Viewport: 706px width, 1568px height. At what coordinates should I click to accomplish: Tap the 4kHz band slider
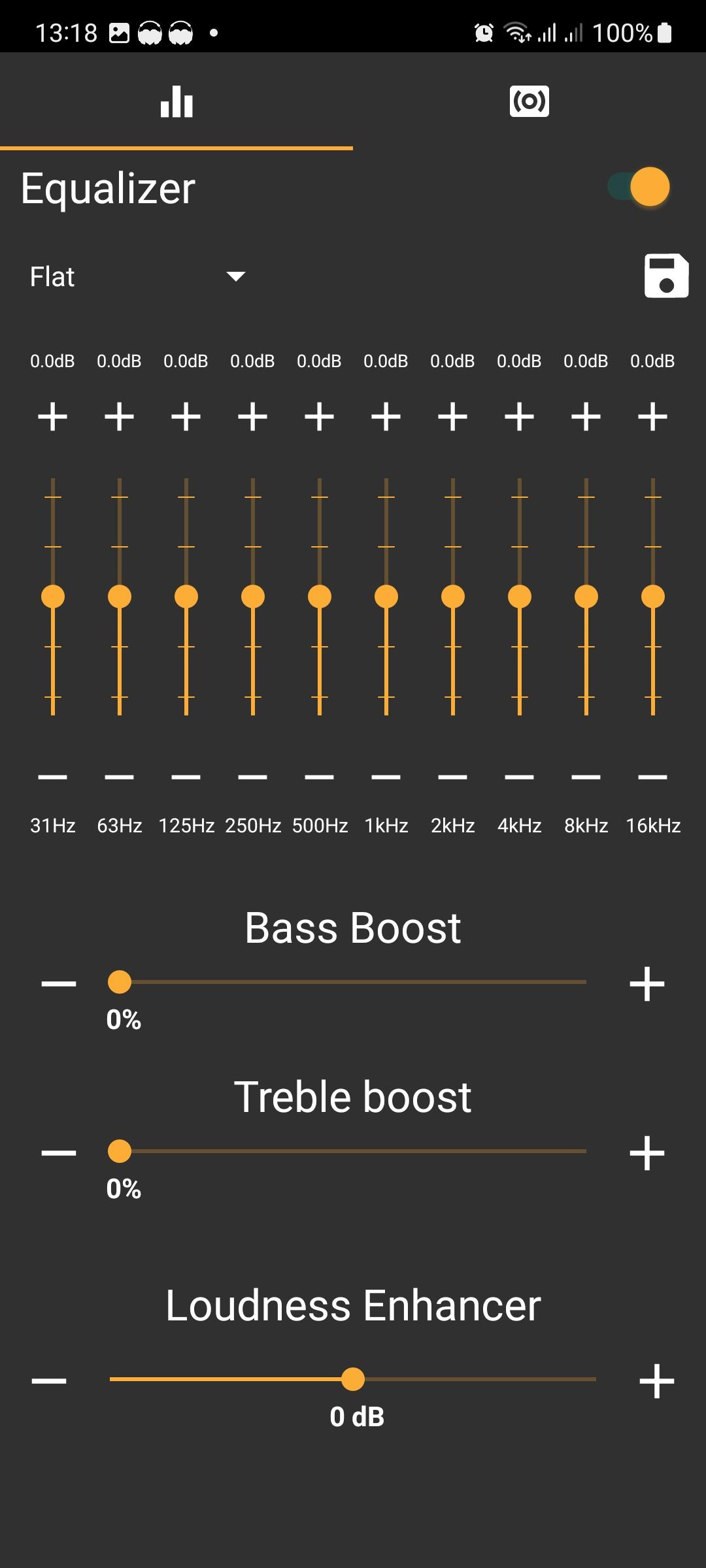coord(520,596)
